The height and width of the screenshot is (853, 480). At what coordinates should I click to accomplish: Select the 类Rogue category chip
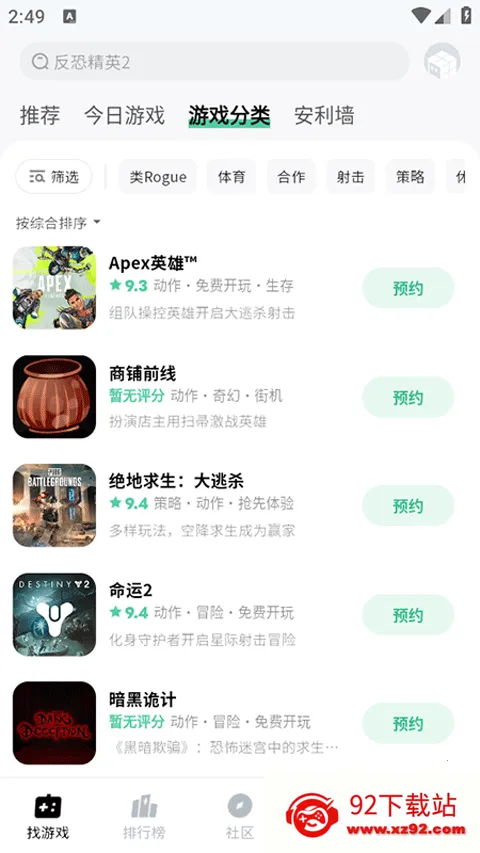coord(158,176)
